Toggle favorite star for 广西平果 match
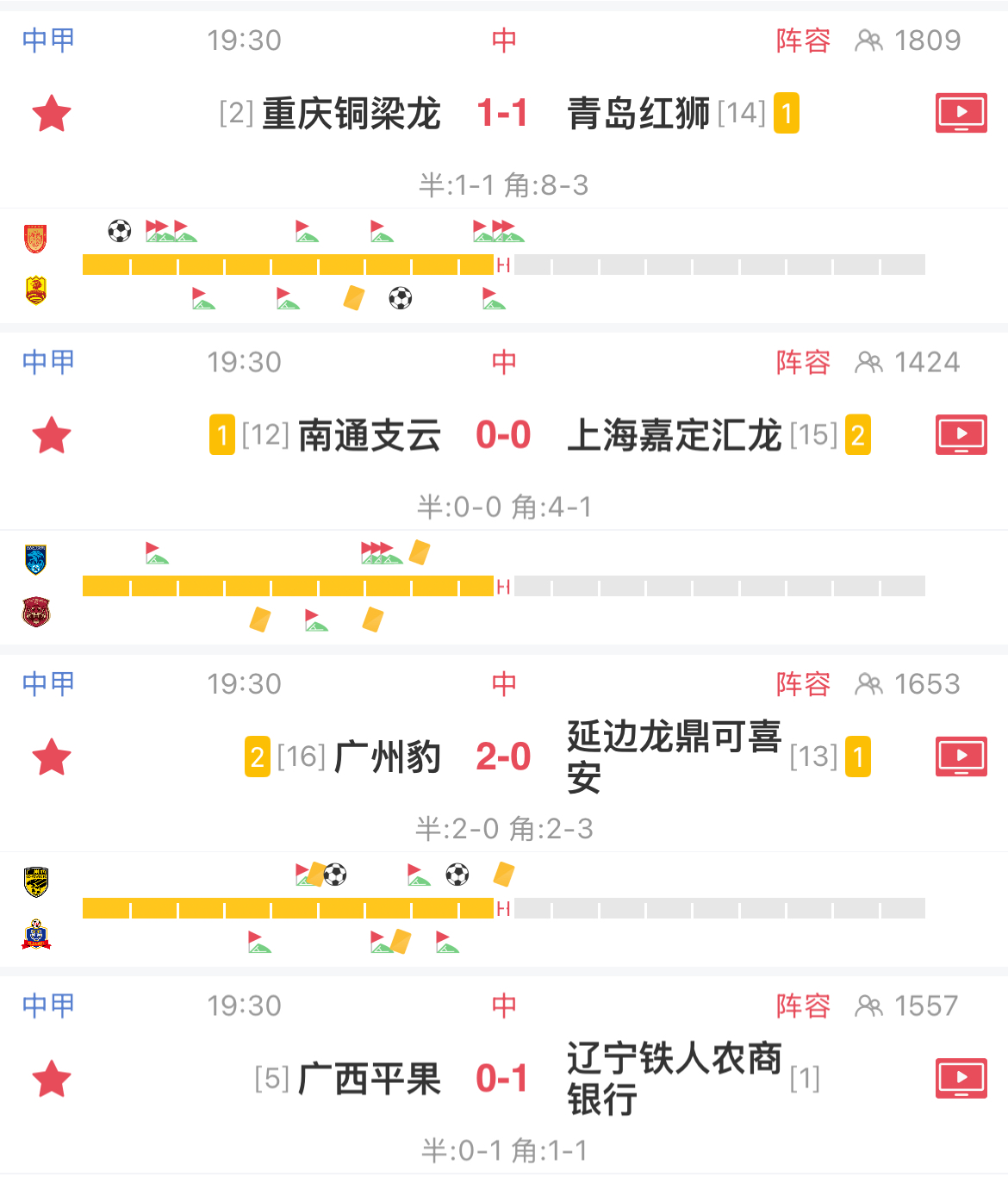This screenshot has width=1008, height=1177. 52,1078
